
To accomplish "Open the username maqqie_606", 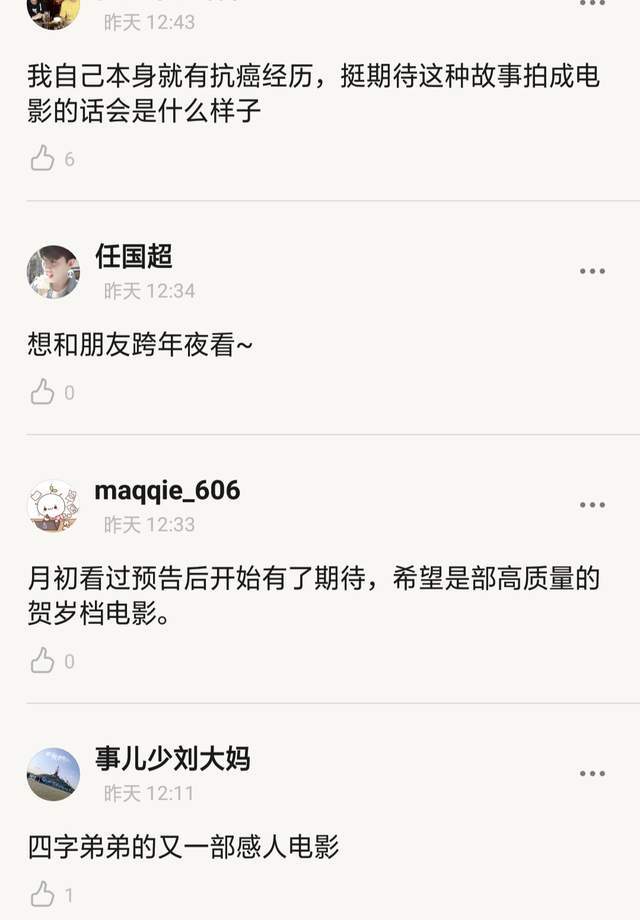I will pyautogui.click(x=167, y=490).
